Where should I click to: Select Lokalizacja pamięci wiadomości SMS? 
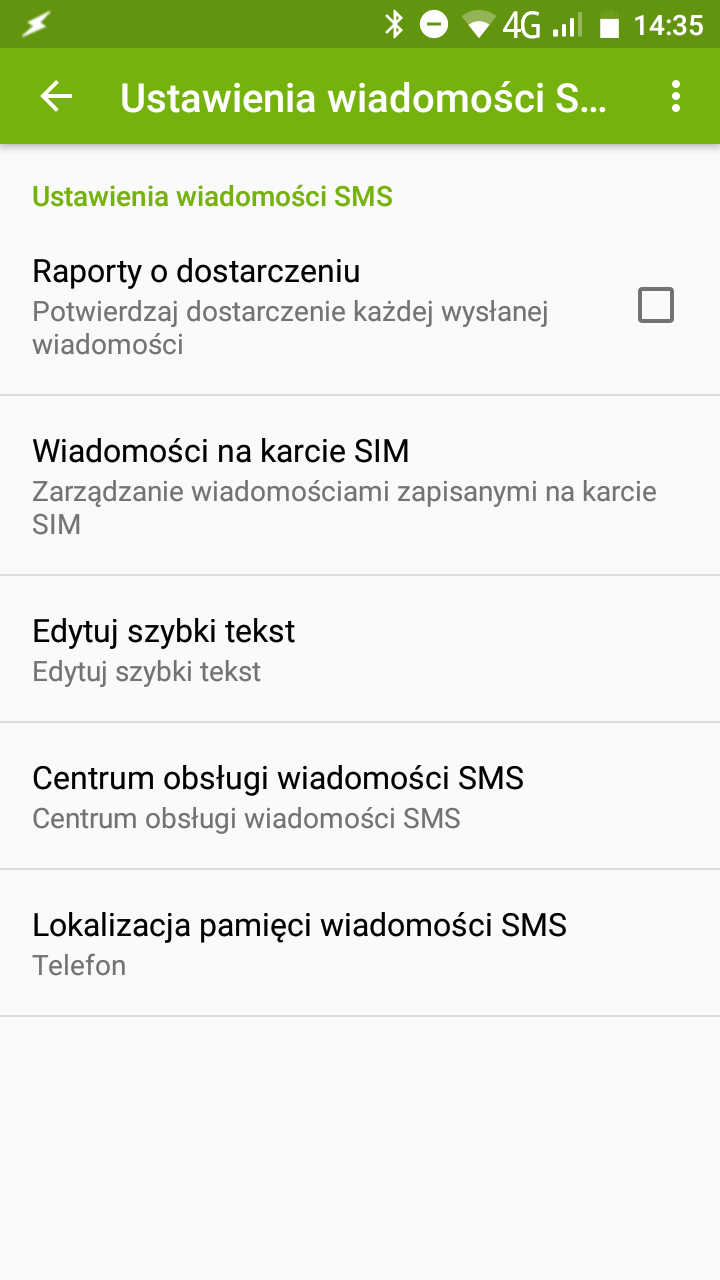click(x=360, y=943)
